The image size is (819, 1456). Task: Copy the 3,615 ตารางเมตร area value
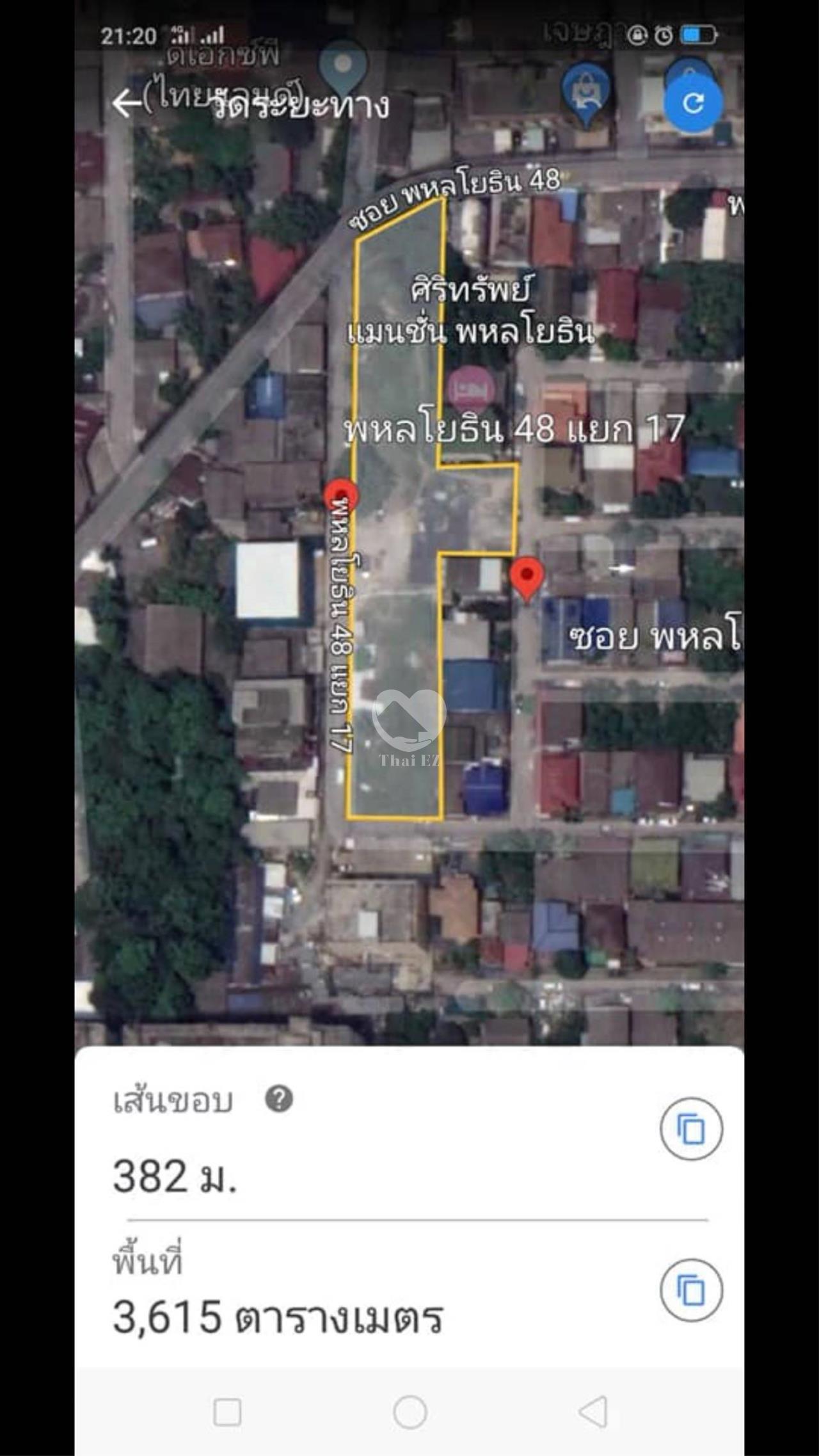[x=691, y=1290]
